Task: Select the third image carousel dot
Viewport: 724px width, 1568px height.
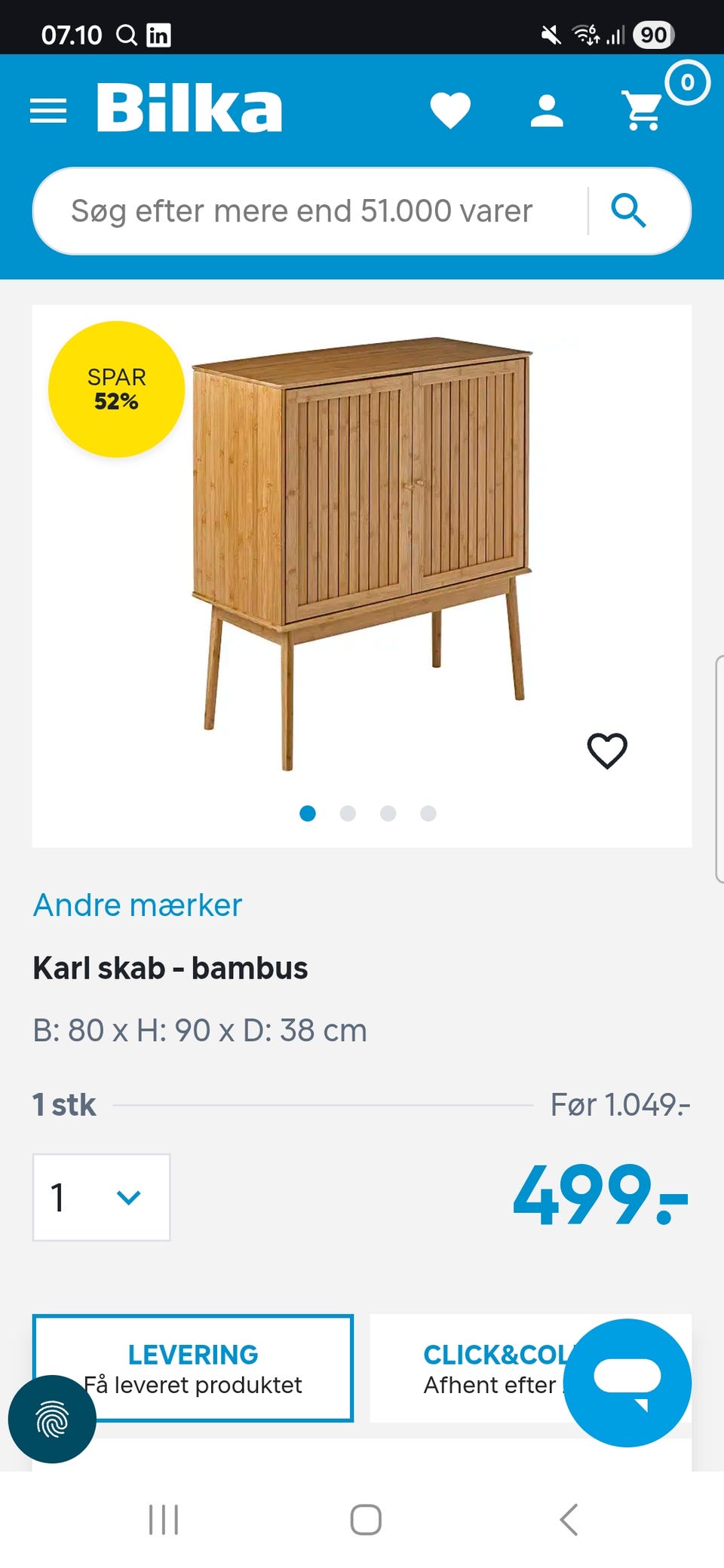Action: (388, 813)
